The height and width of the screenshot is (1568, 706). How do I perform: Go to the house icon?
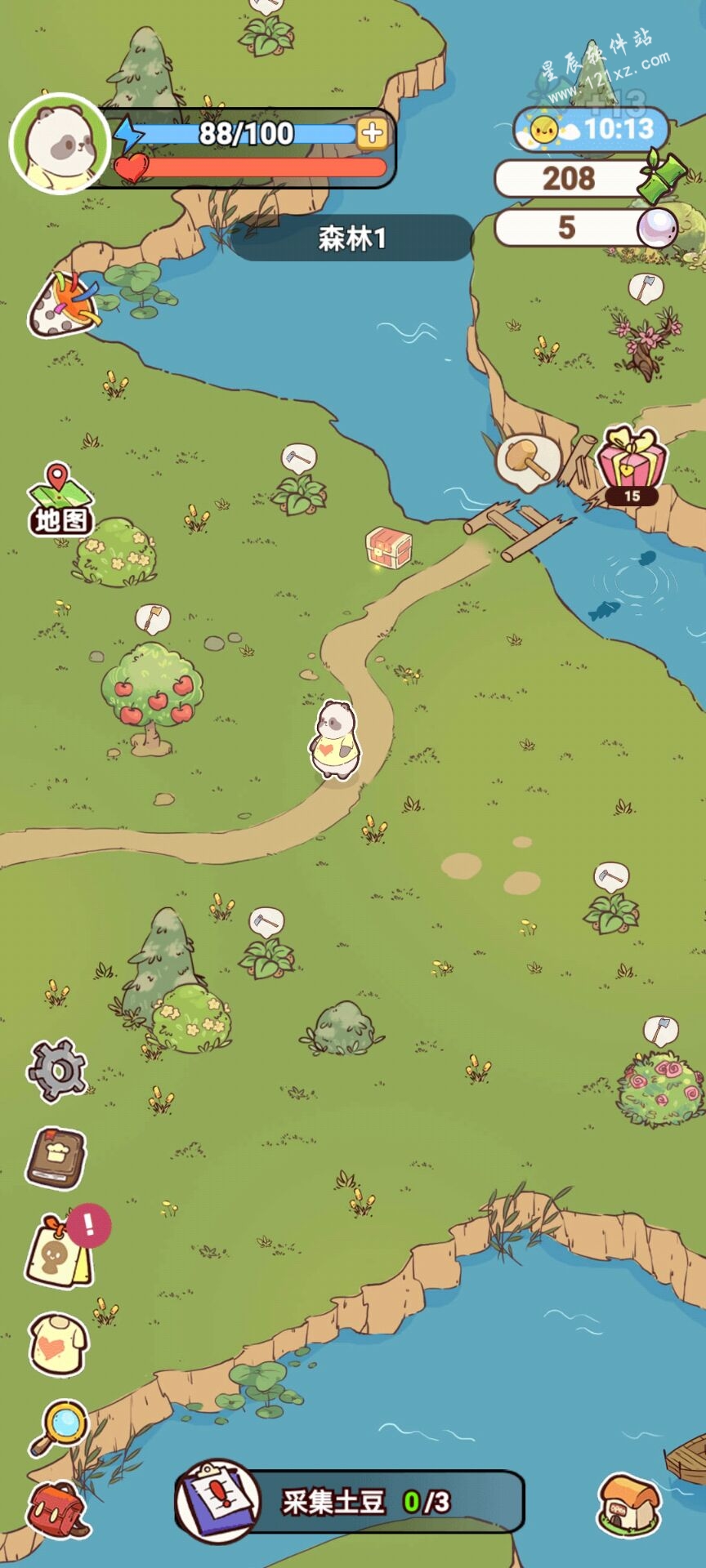pyautogui.click(x=629, y=1503)
